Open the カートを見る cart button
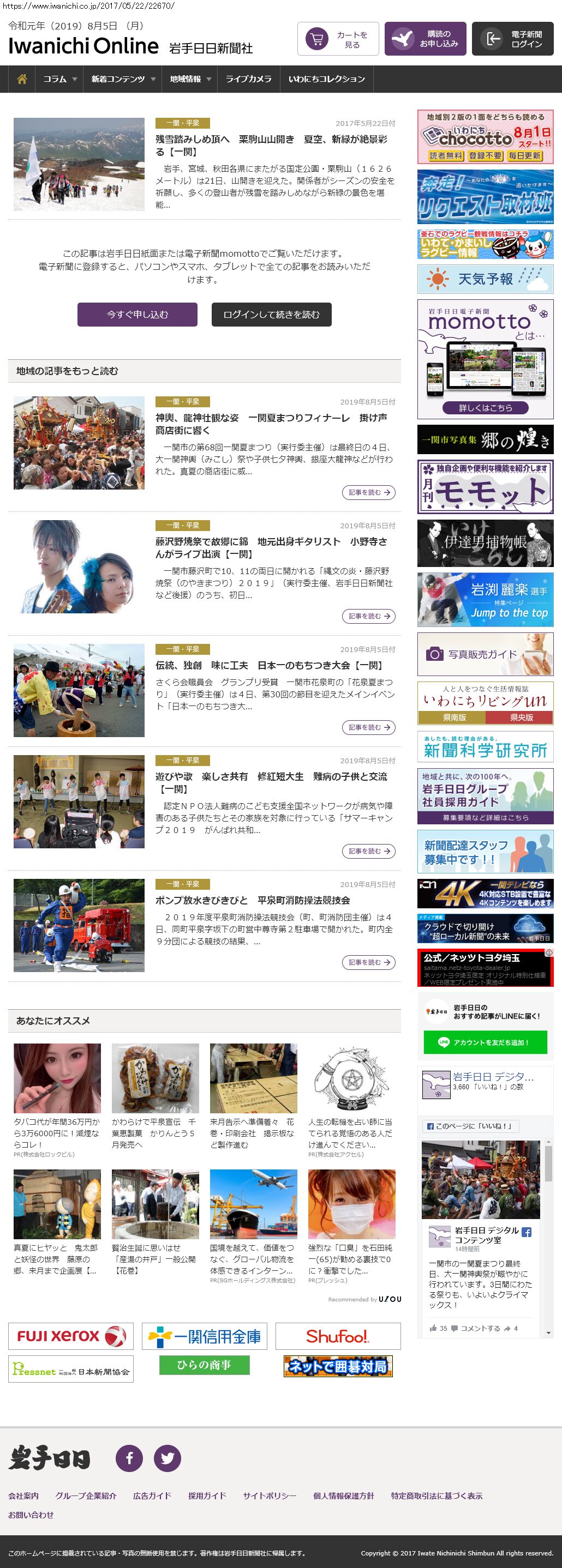The width and height of the screenshot is (562, 1568). pos(338,39)
